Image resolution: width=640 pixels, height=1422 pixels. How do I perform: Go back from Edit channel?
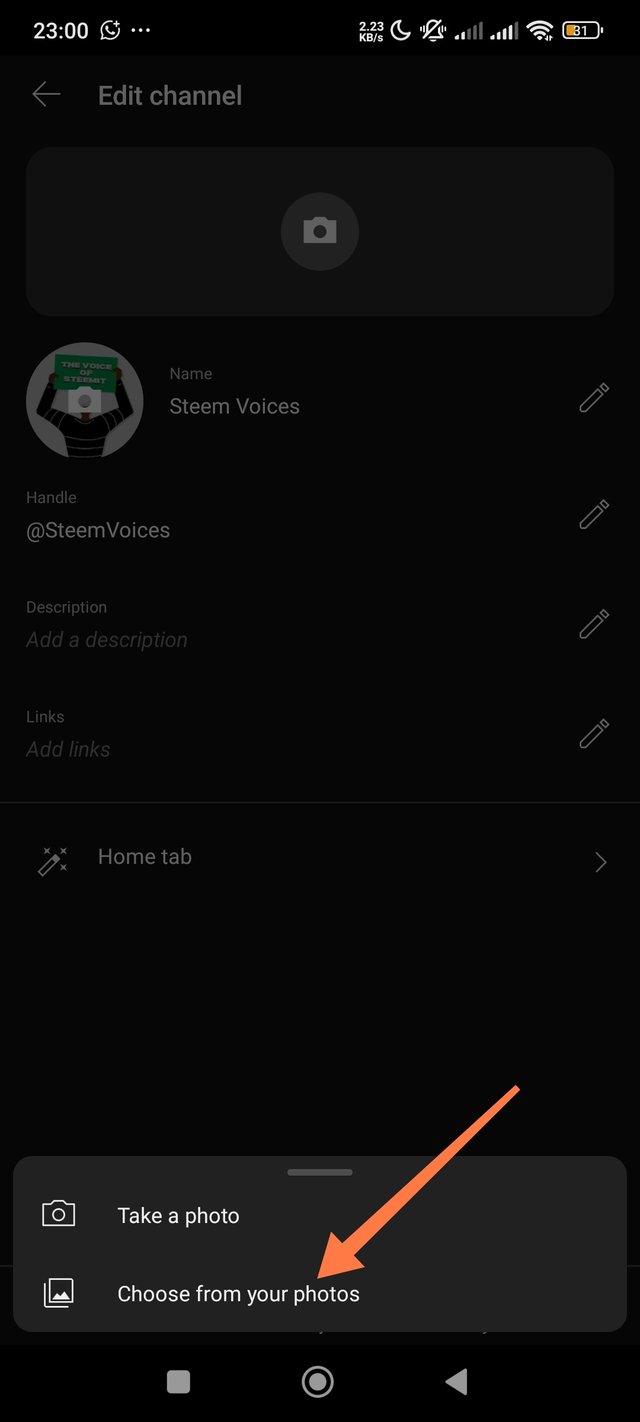46,95
